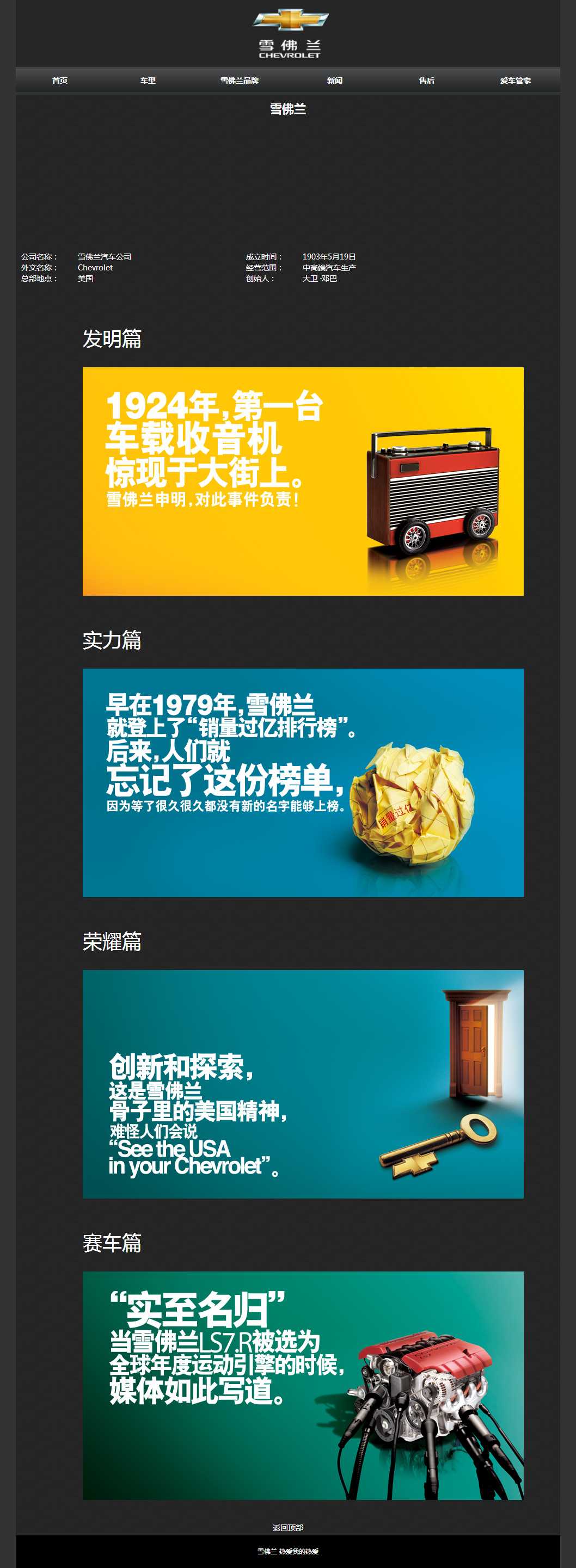Image resolution: width=576 pixels, height=1568 pixels.
Task: Open the 新闻 page
Action: tap(334, 81)
